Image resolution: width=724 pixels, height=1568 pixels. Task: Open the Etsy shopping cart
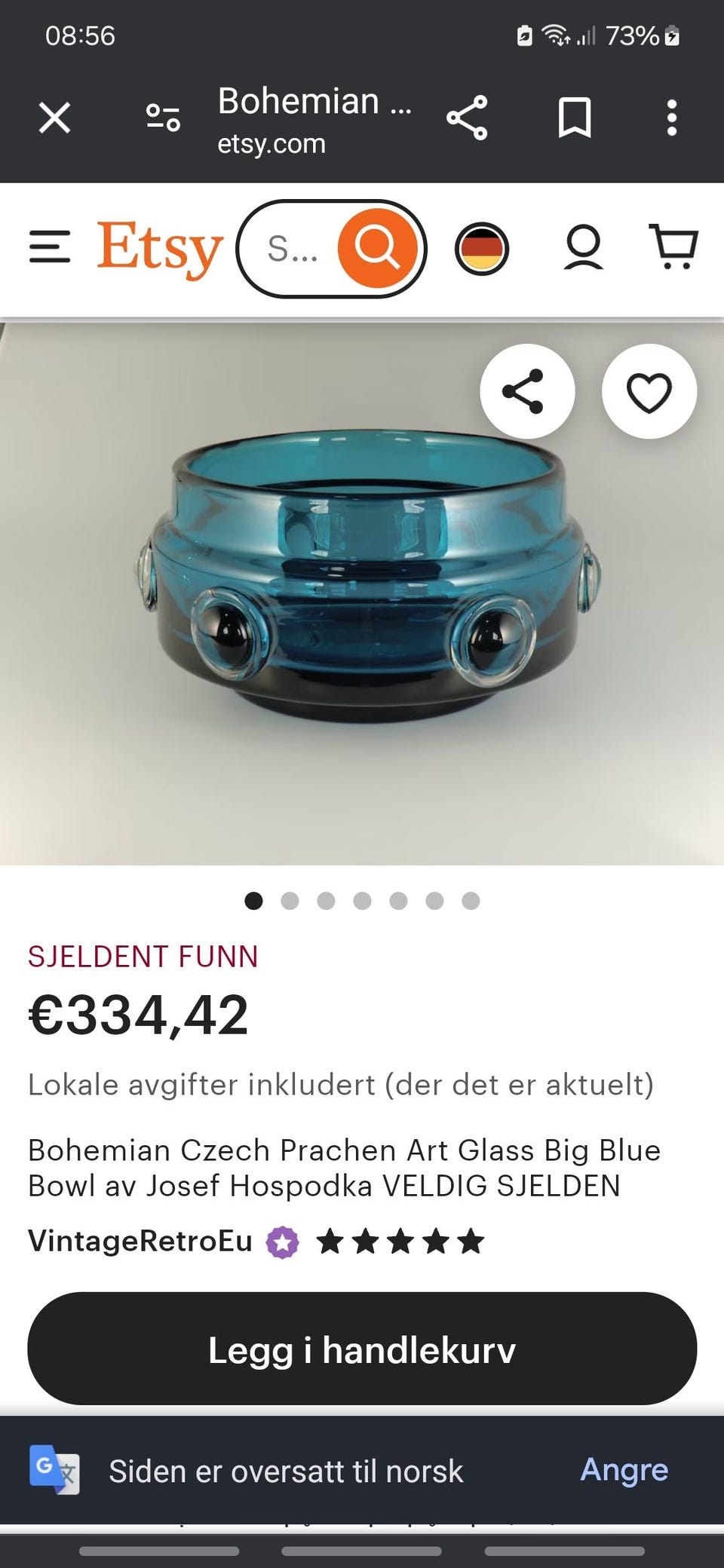(x=674, y=249)
